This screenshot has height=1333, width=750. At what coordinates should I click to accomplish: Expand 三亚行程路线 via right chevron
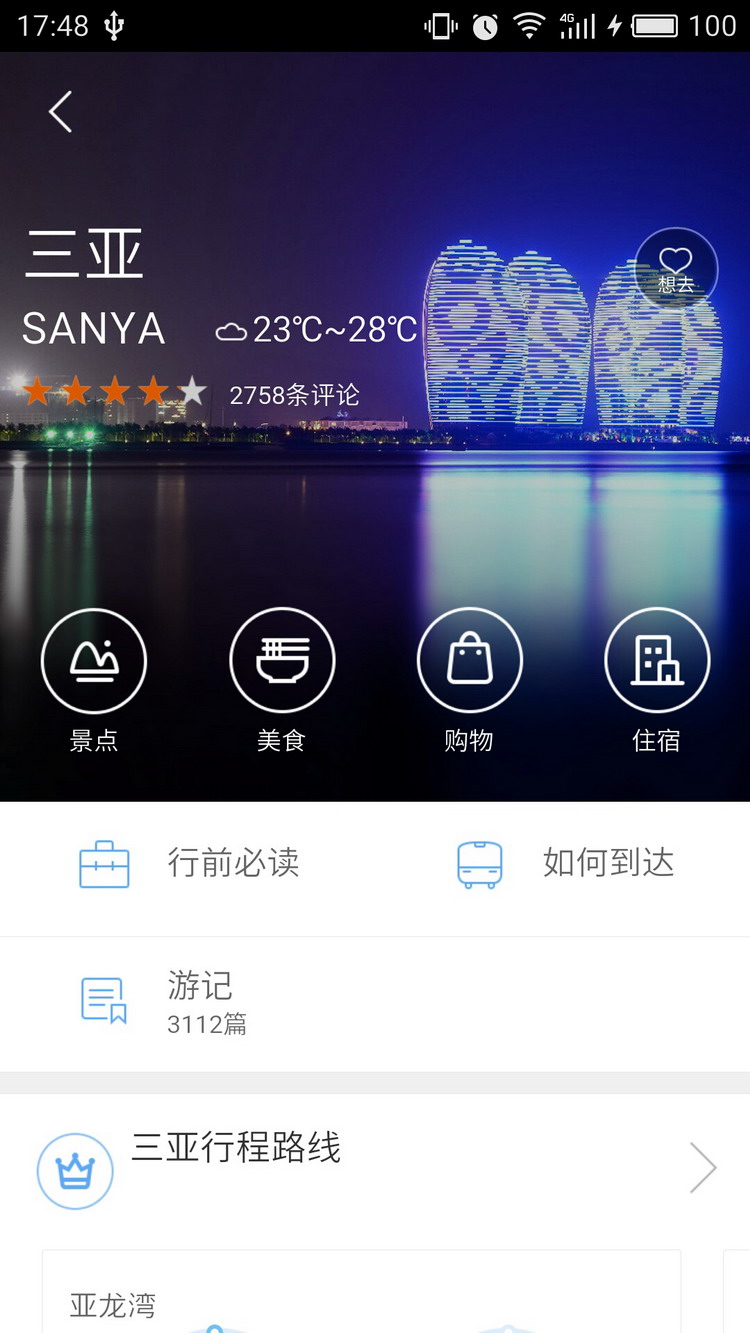702,1167
